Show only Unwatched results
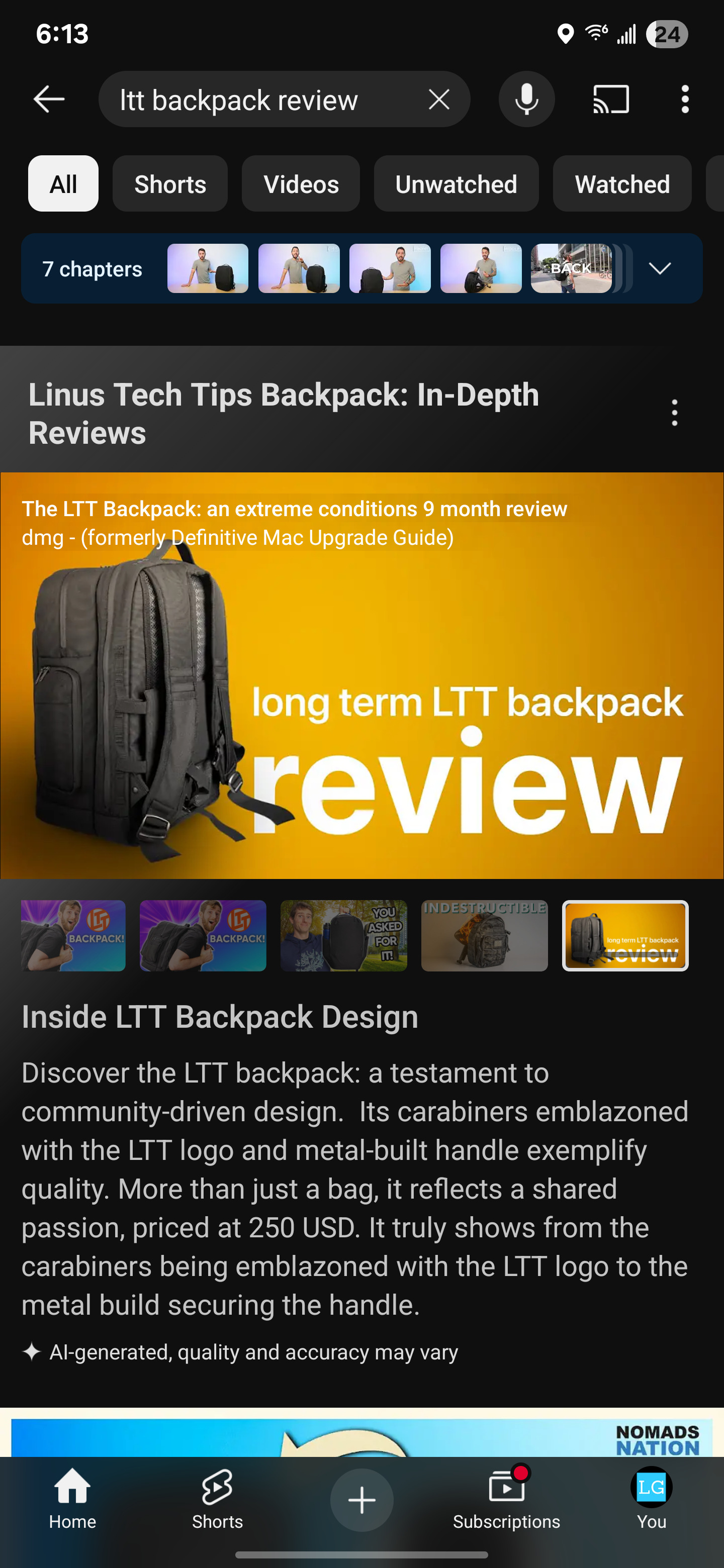This screenshot has height=1568, width=724. [456, 184]
